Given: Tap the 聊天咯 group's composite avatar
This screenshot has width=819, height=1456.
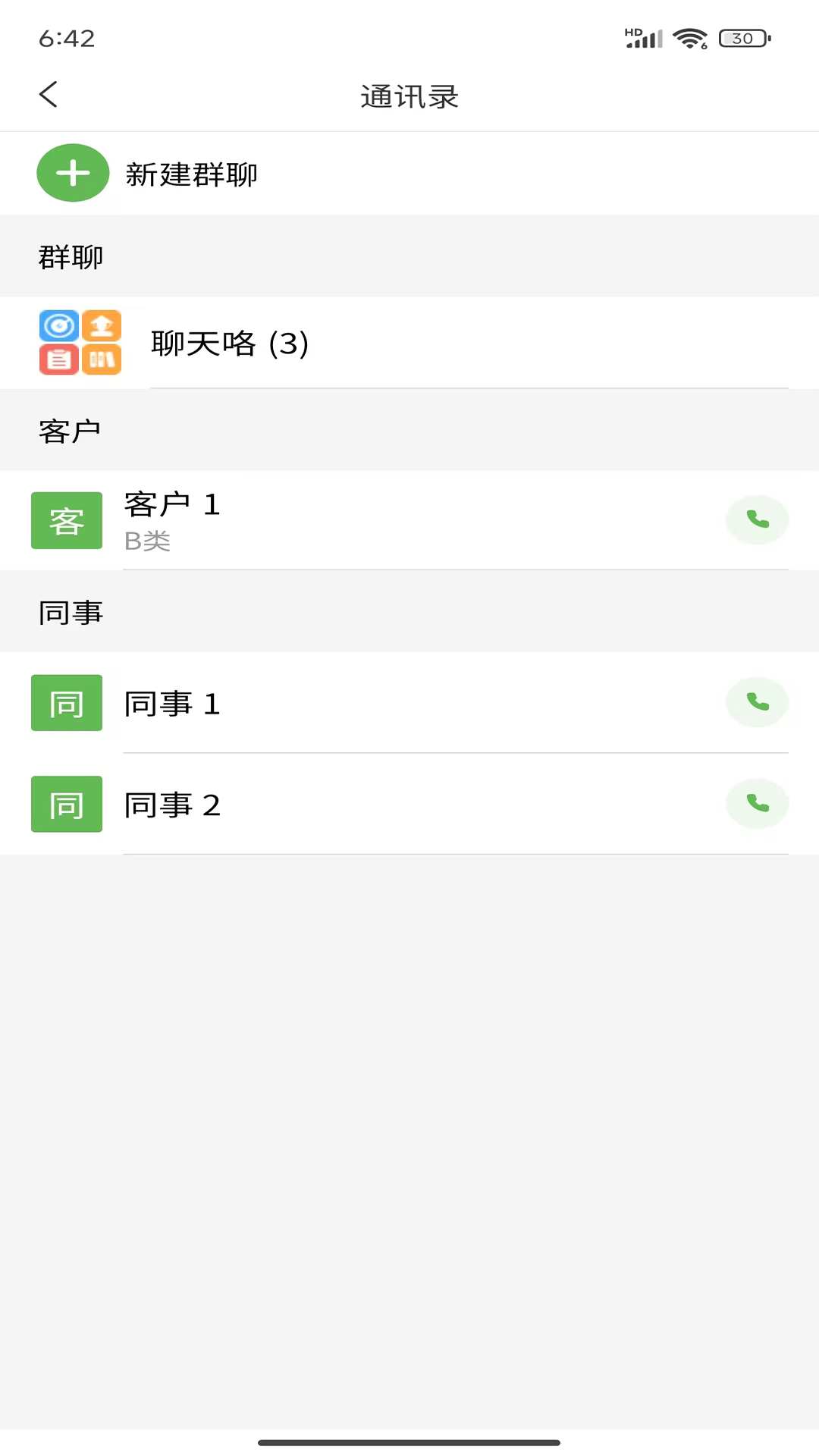Looking at the screenshot, I should (80, 343).
